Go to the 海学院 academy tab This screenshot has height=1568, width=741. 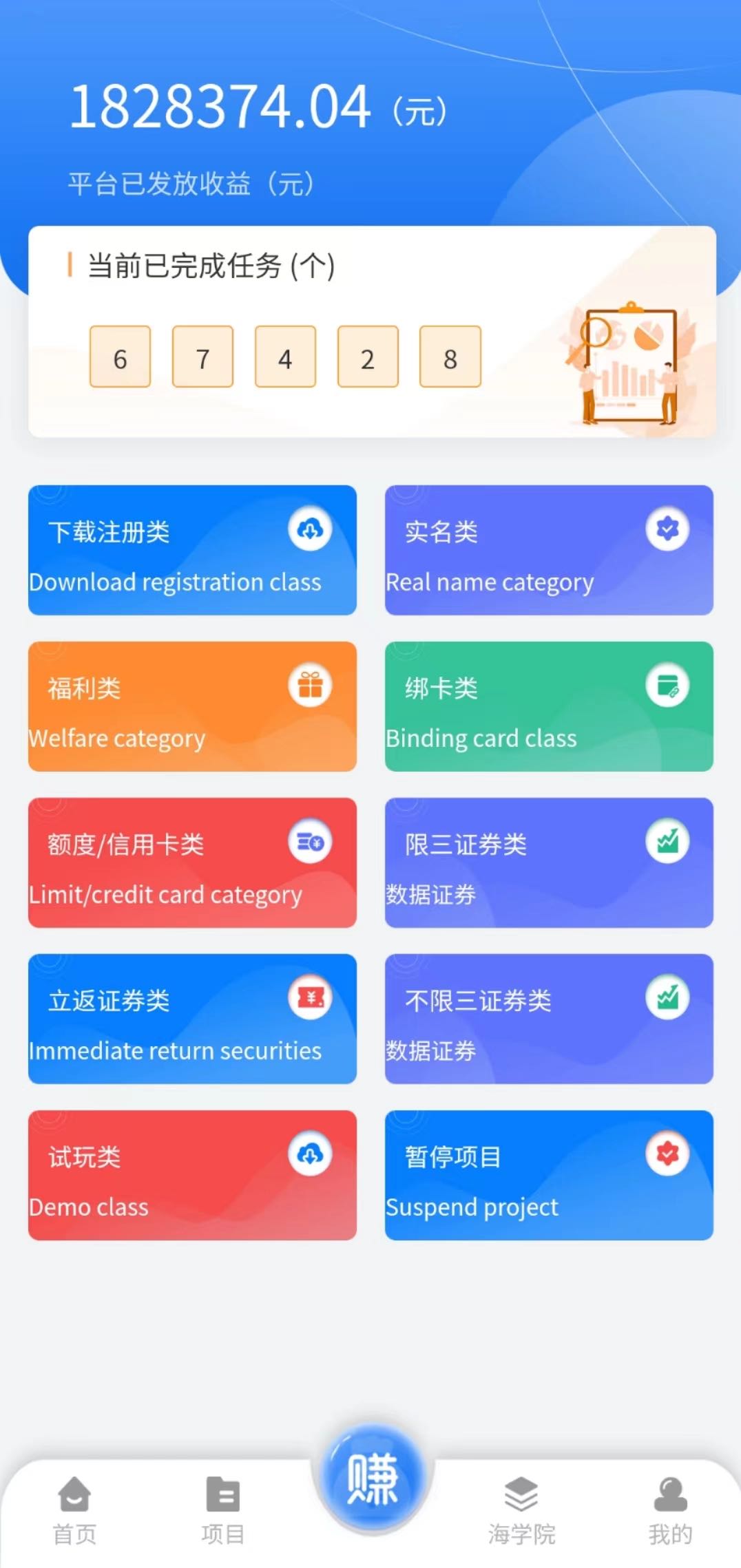coord(521,1510)
